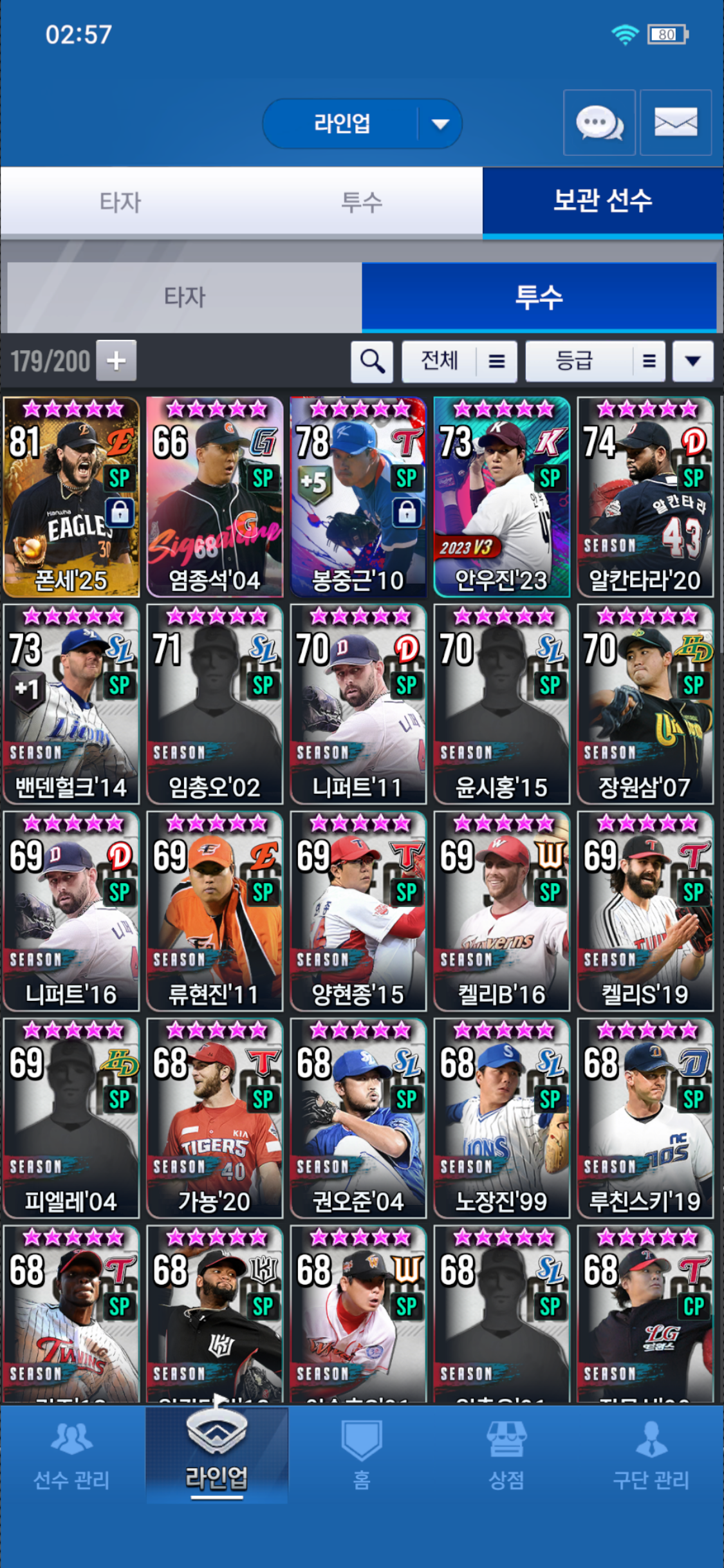Open the chat bubble icon

(x=599, y=122)
